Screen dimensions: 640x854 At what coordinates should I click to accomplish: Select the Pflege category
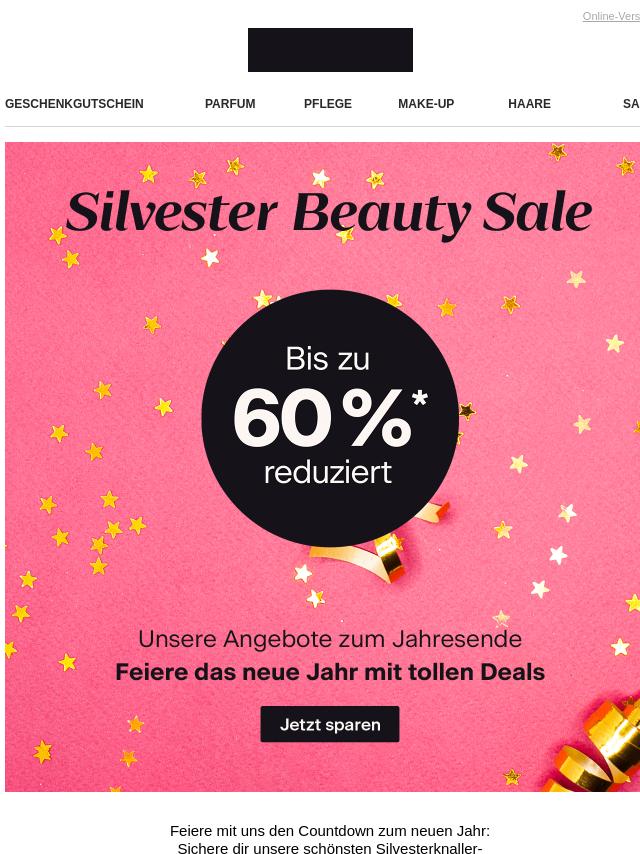coord(328,104)
